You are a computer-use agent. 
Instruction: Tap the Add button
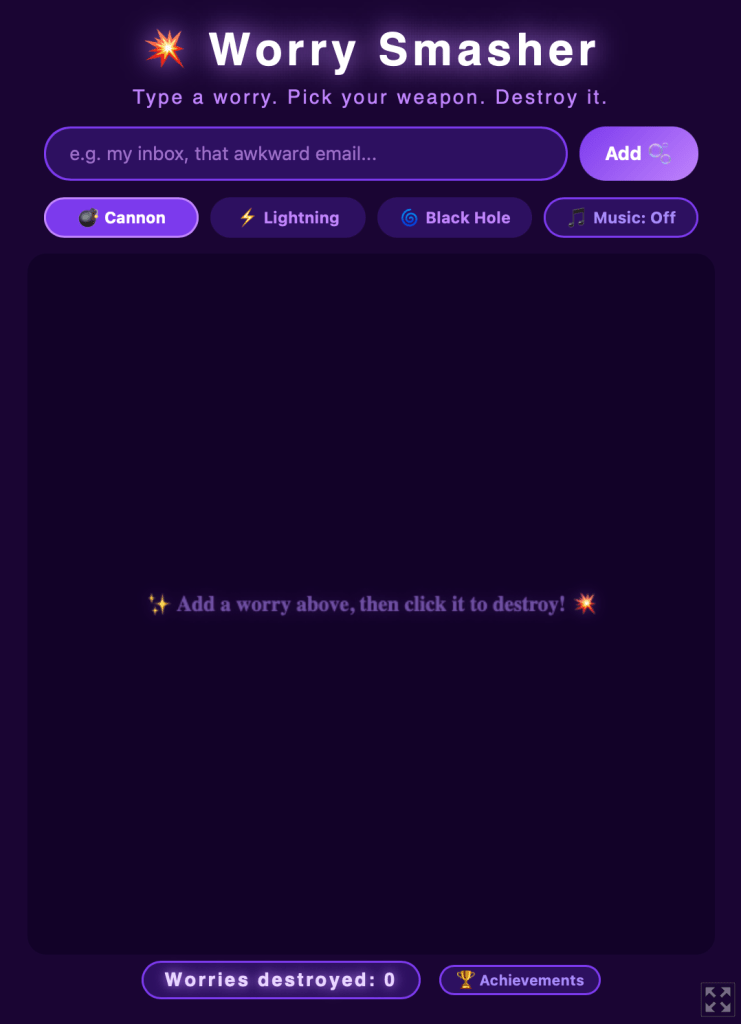pyautogui.click(x=638, y=154)
